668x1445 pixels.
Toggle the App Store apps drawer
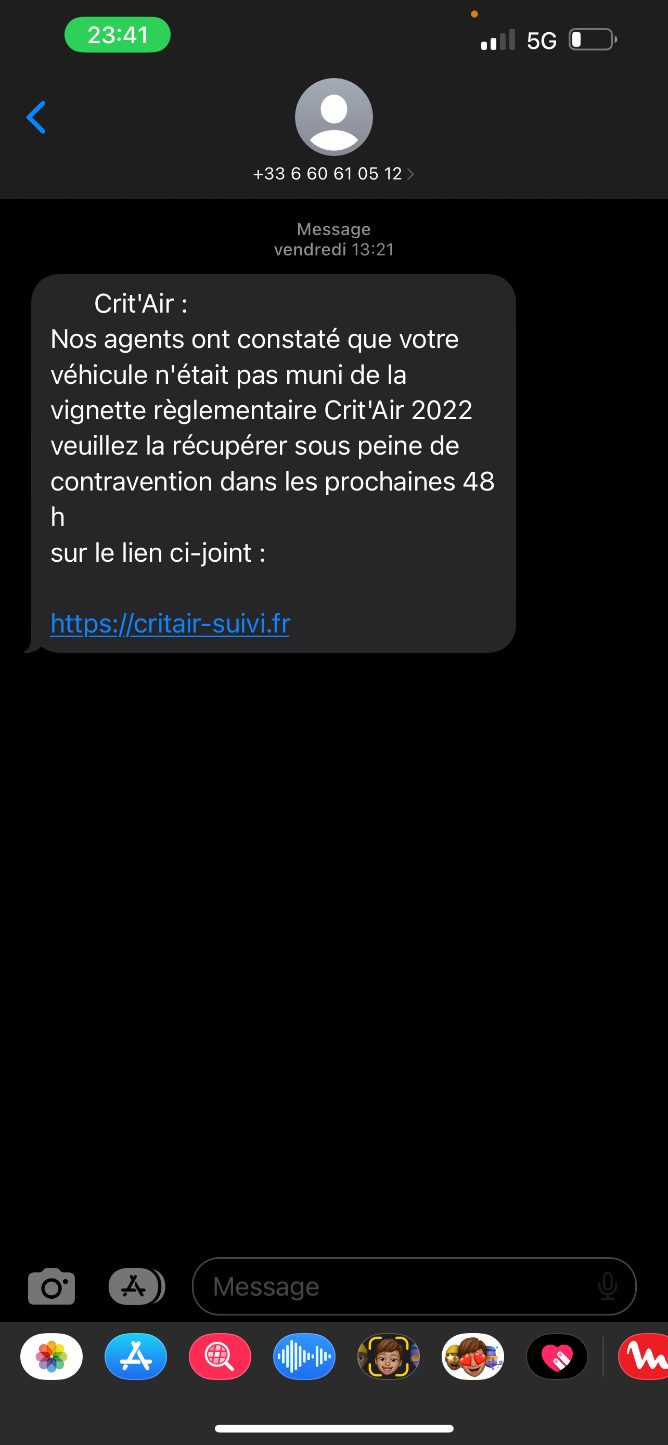pos(136,1287)
